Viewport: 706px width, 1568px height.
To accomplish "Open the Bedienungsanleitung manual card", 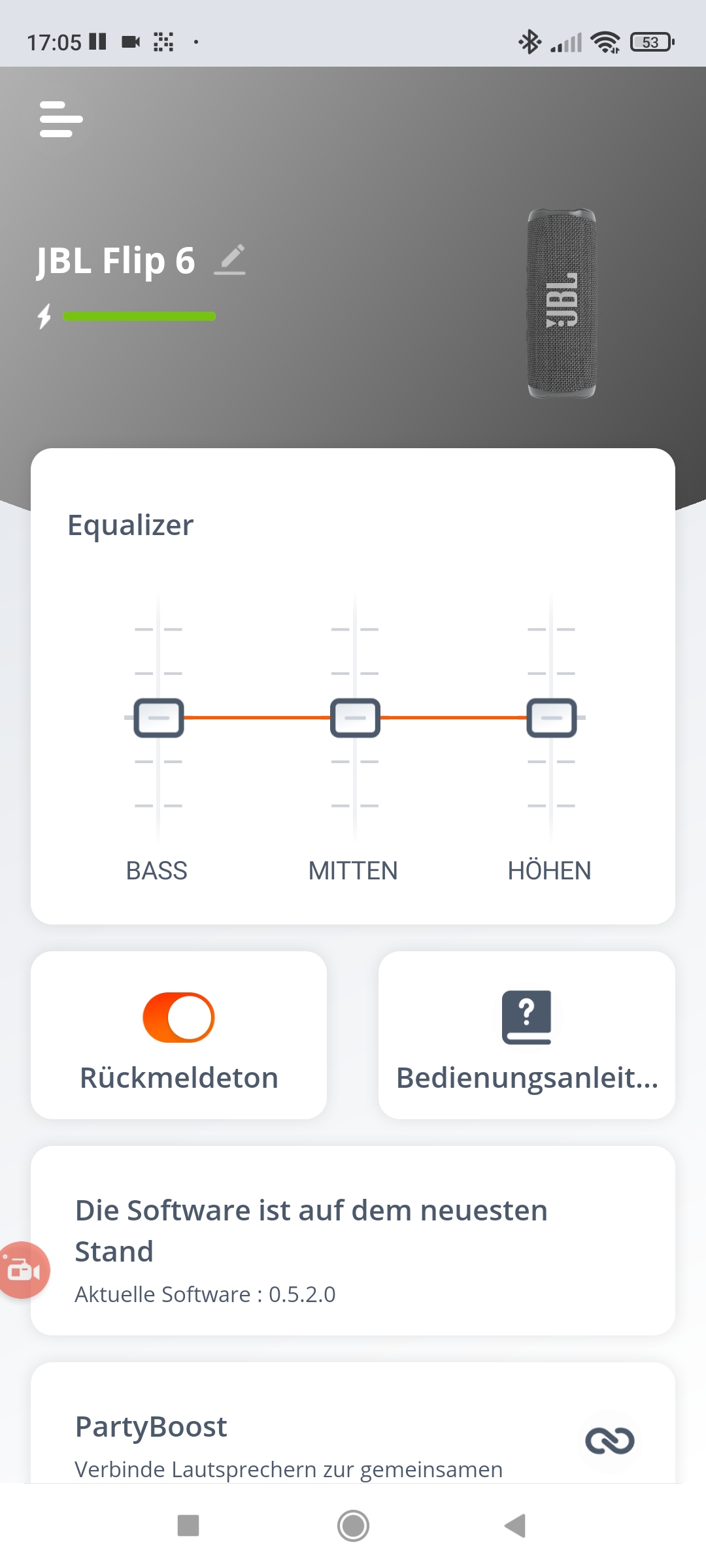I will pos(527,1036).
